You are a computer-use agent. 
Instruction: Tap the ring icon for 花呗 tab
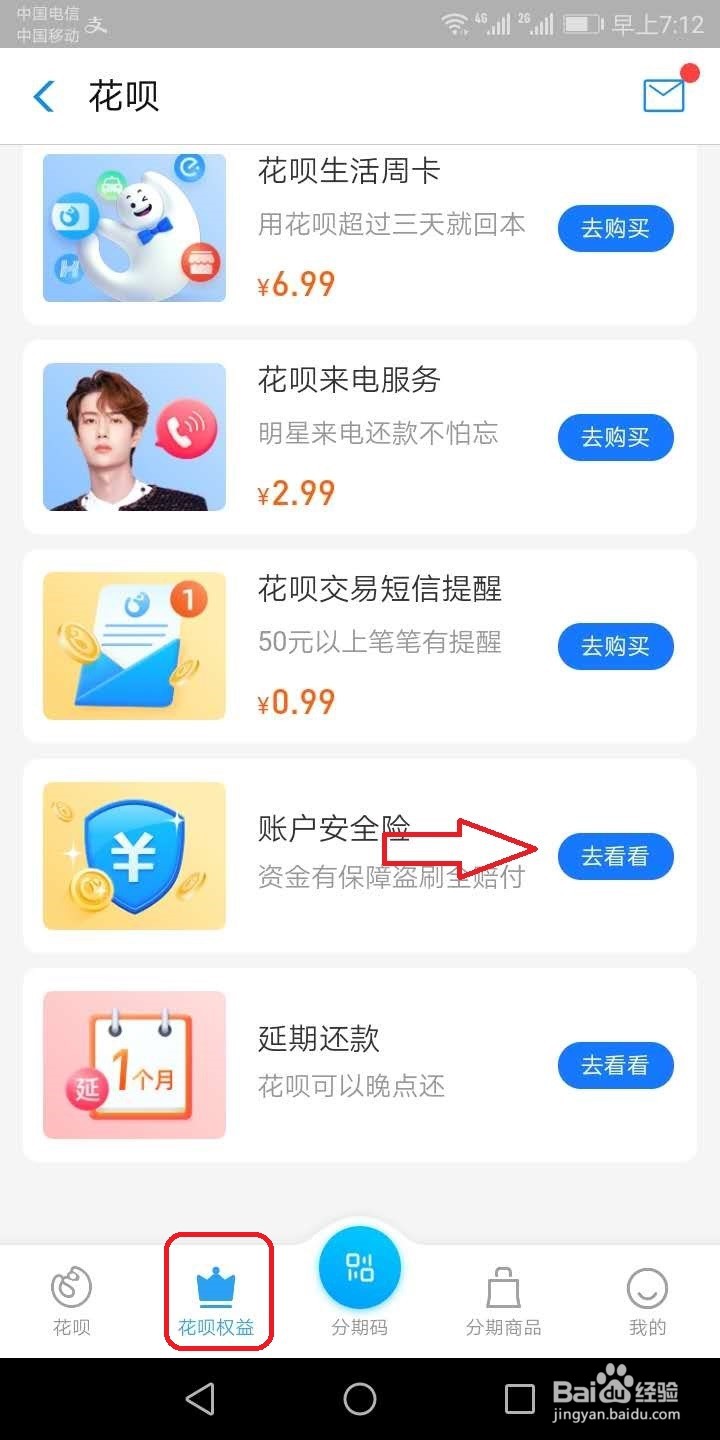[x=71, y=1286]
